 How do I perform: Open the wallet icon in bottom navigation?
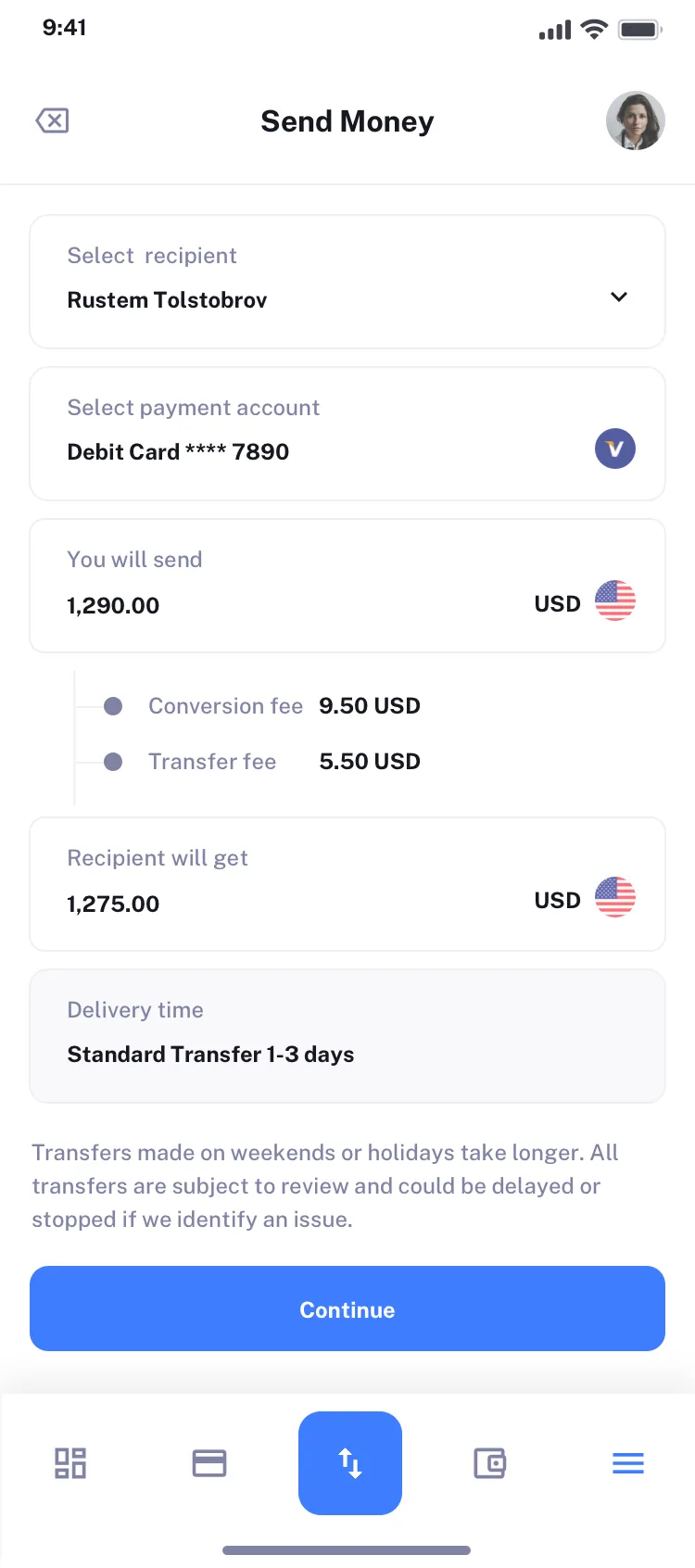coord(490,1462)
